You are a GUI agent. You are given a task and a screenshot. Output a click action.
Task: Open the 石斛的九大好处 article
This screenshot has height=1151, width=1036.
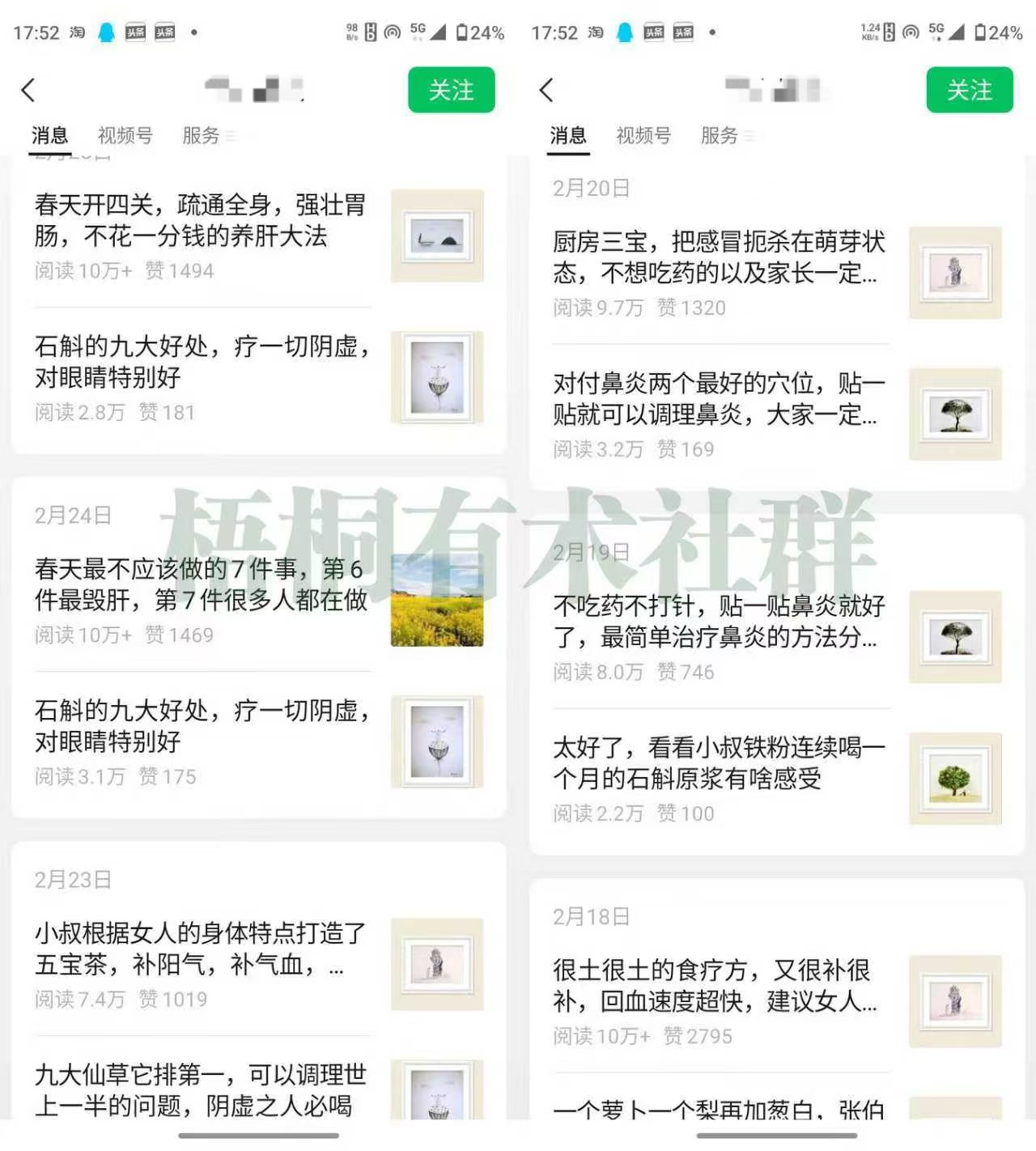coord(202,362)
